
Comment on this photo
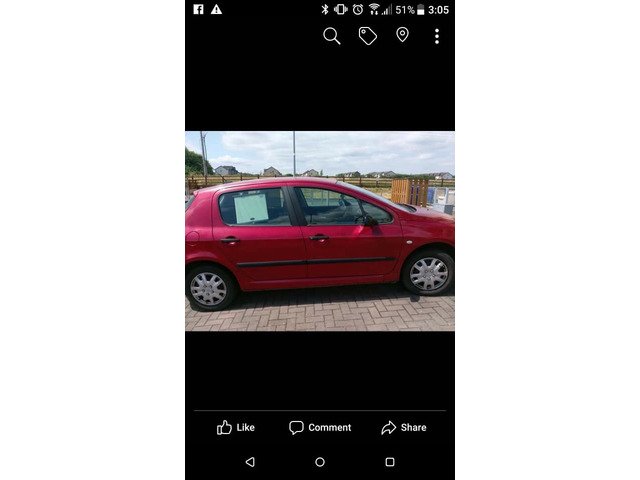(320, 427)
